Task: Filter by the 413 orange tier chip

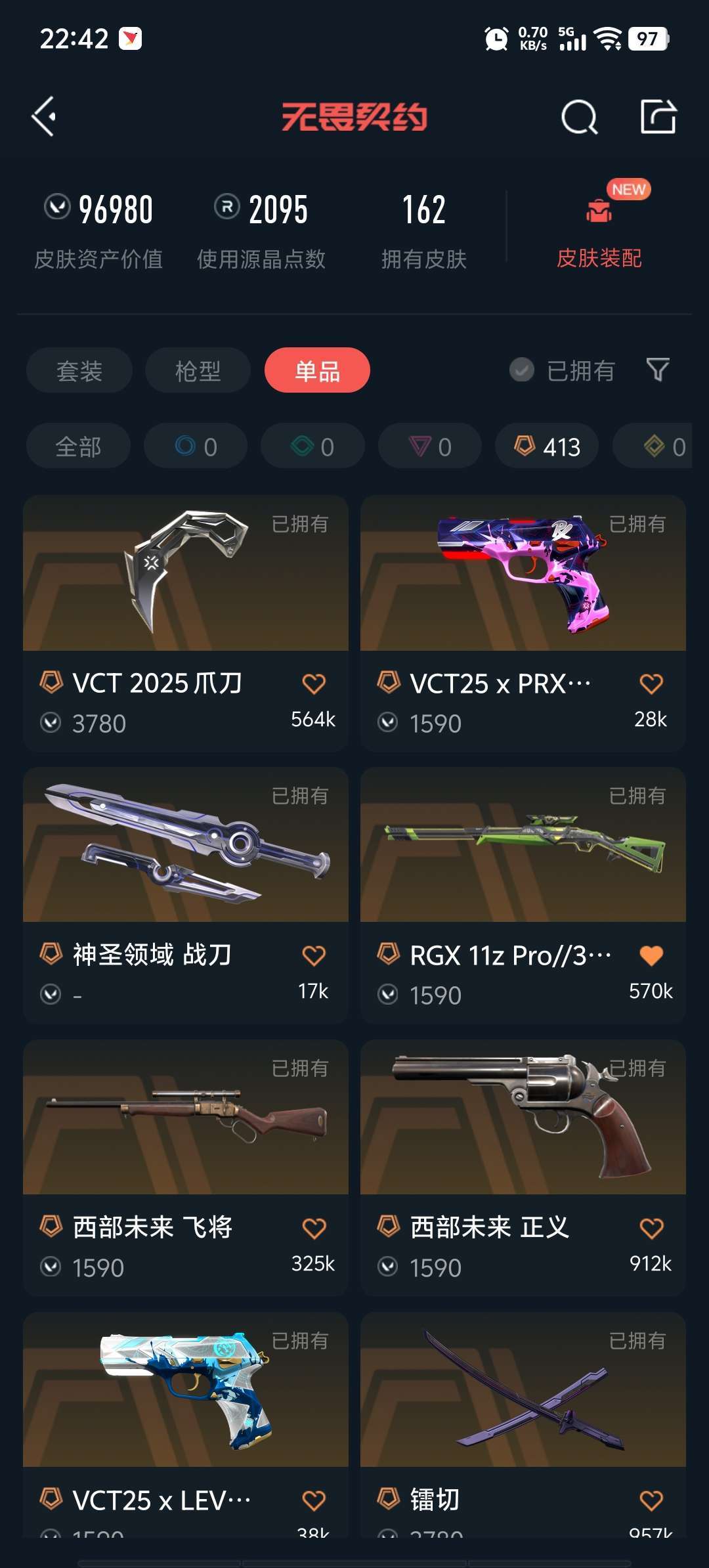Action: [x=547, y=446]
